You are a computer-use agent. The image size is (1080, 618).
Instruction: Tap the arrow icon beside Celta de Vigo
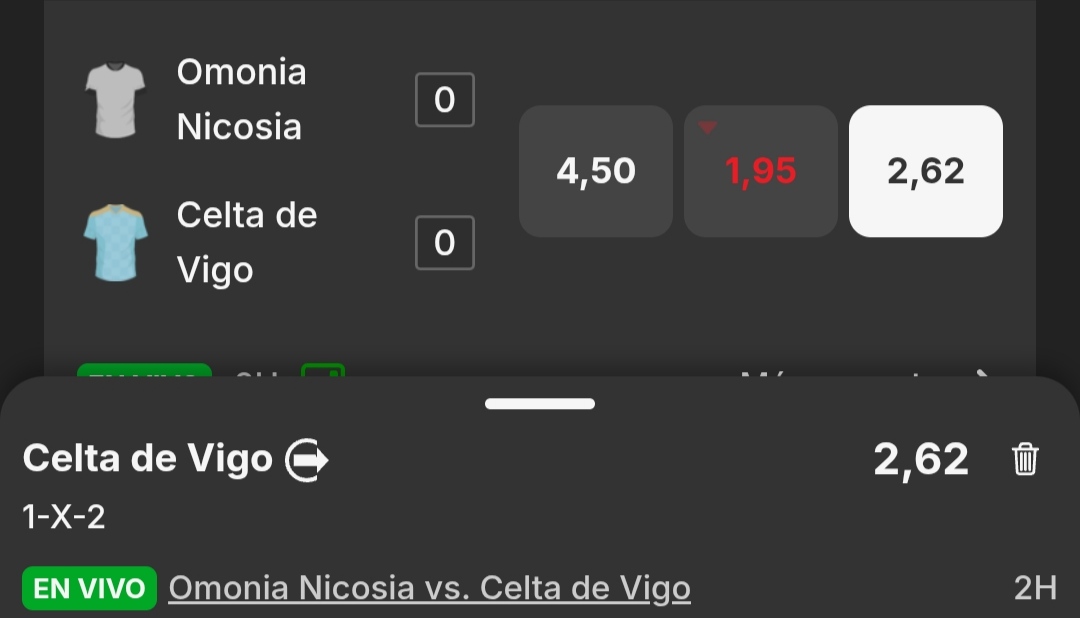307,460
